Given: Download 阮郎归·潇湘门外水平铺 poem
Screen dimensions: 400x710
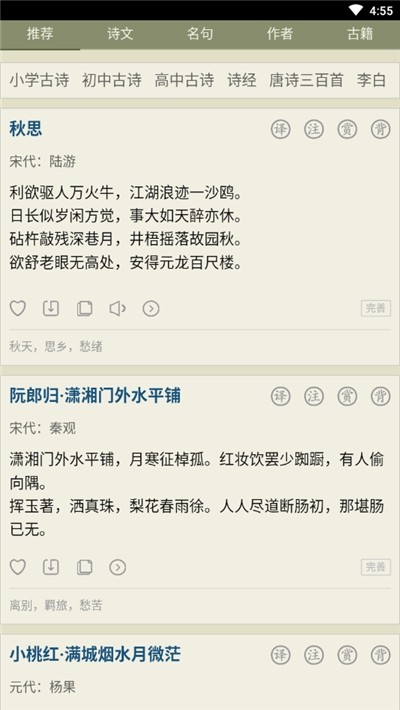Looking at the screenshot, I should pos(51,567).
